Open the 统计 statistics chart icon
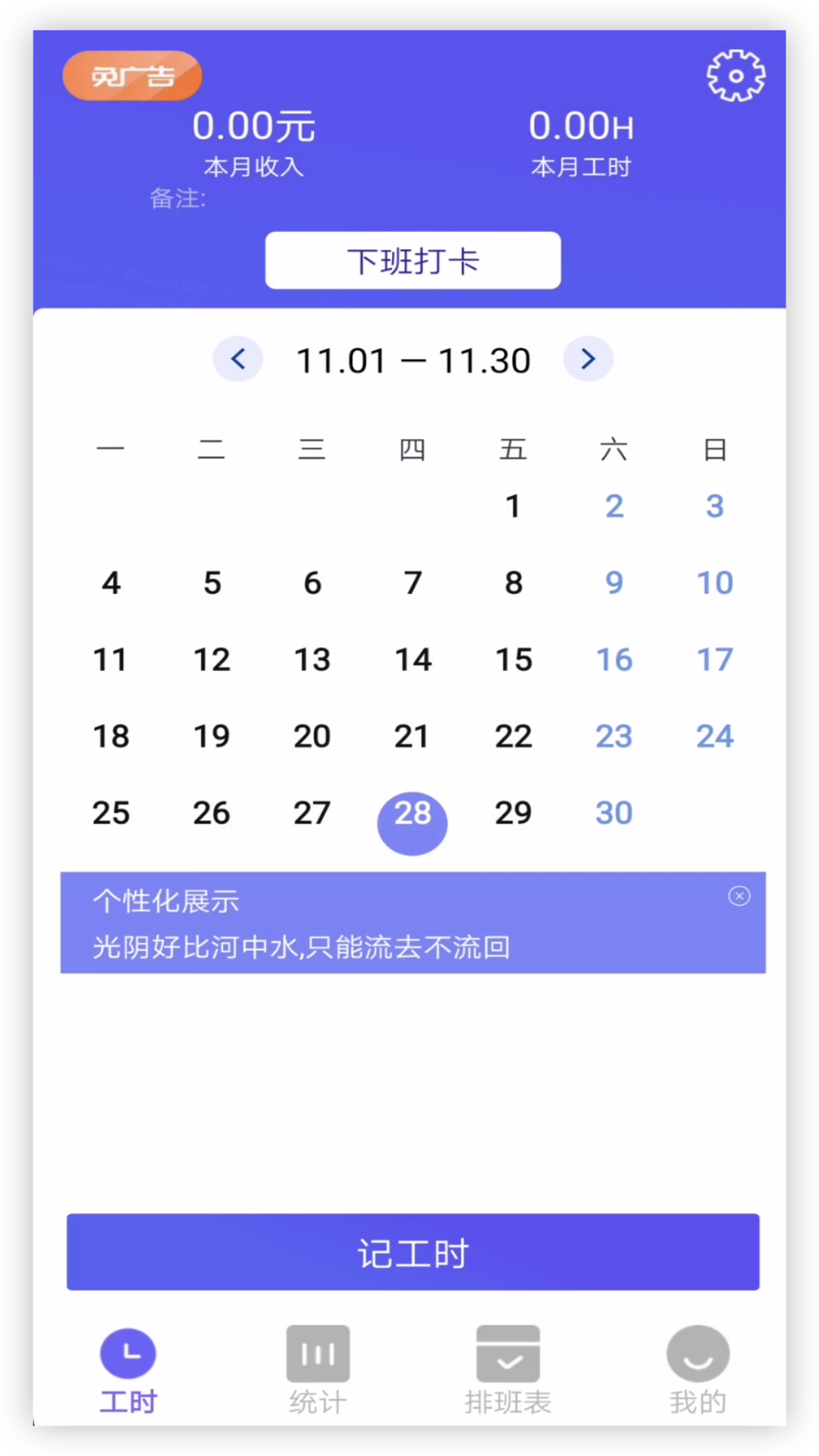This screenshot has height=1456, width=819. 318,1353
